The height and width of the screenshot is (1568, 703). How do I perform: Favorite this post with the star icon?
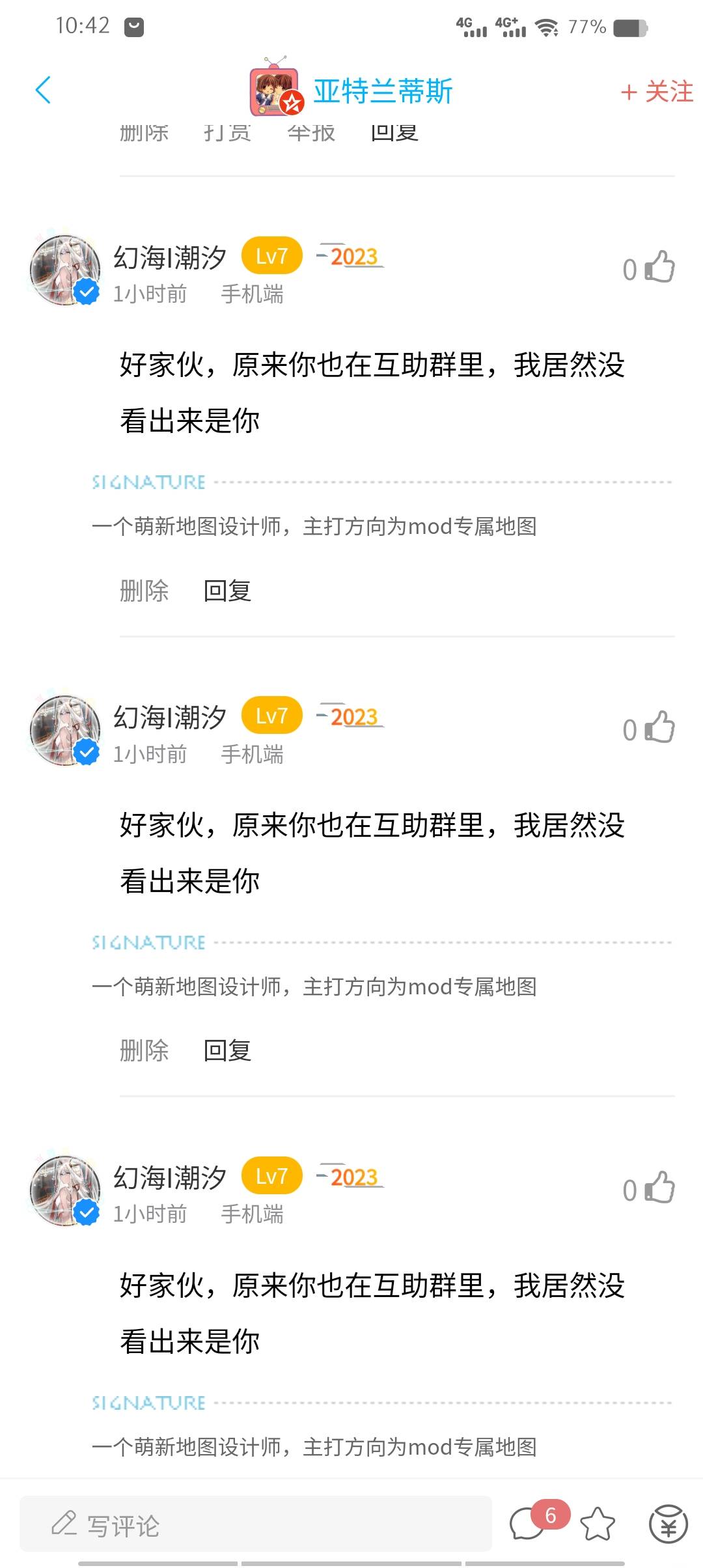[x=597, y=1524]
